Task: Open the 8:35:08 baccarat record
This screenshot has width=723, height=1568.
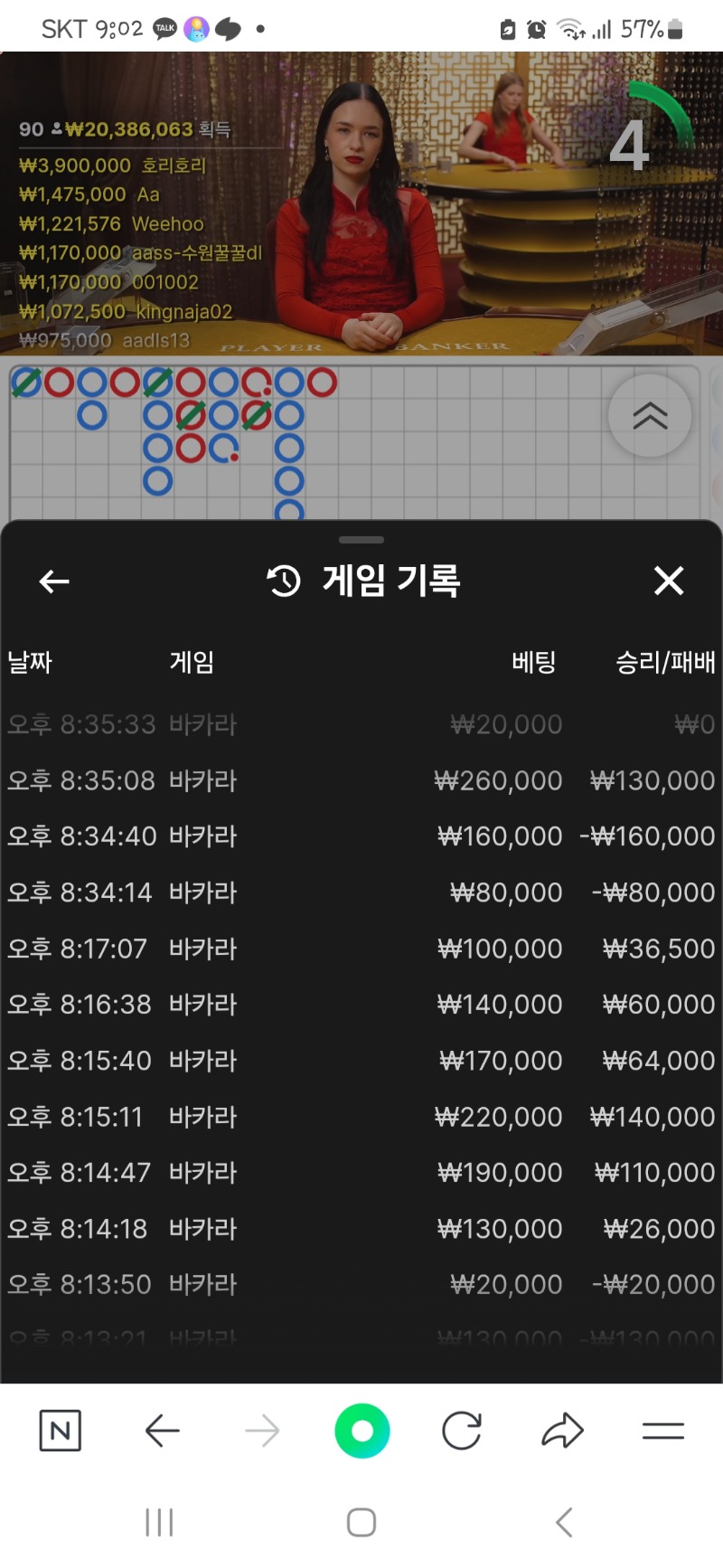Action: pos(361,780)
